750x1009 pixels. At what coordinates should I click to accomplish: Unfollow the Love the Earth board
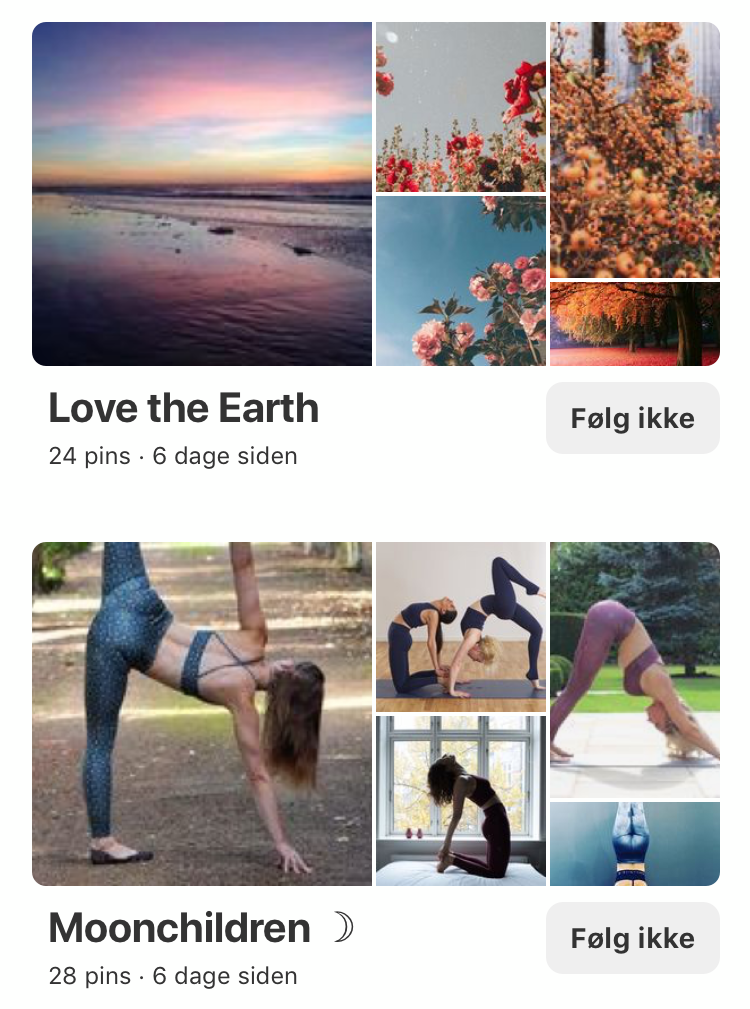click(x=632, y=418)
